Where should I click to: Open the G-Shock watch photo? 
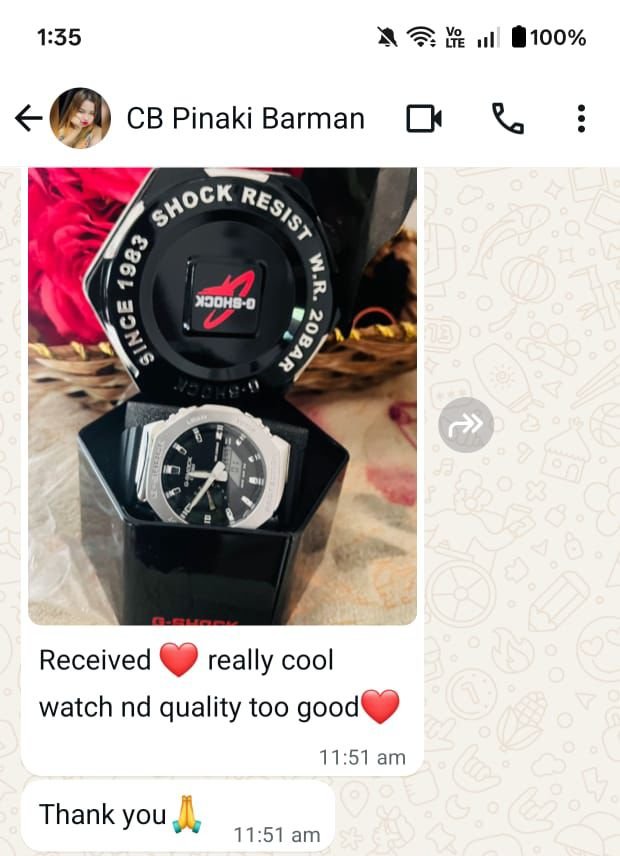(x=222, y=396)
